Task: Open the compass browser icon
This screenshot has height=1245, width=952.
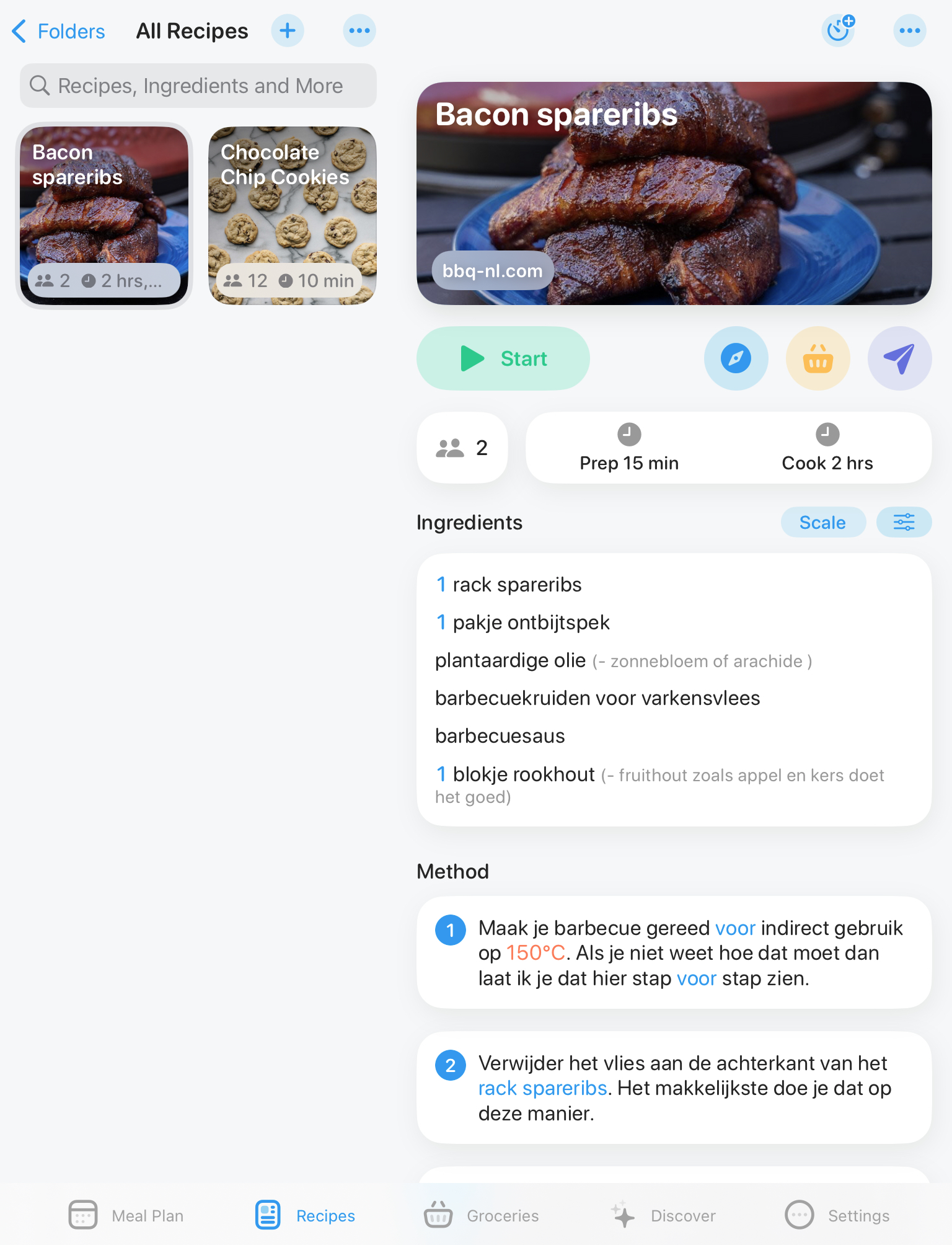Action: coord(736,358)
